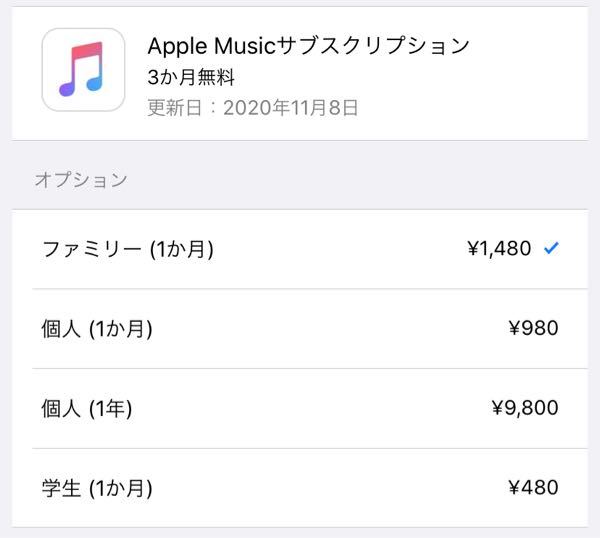
Task: Pick the 学生 (1か月) ¥480 plan
Action: 300,489
